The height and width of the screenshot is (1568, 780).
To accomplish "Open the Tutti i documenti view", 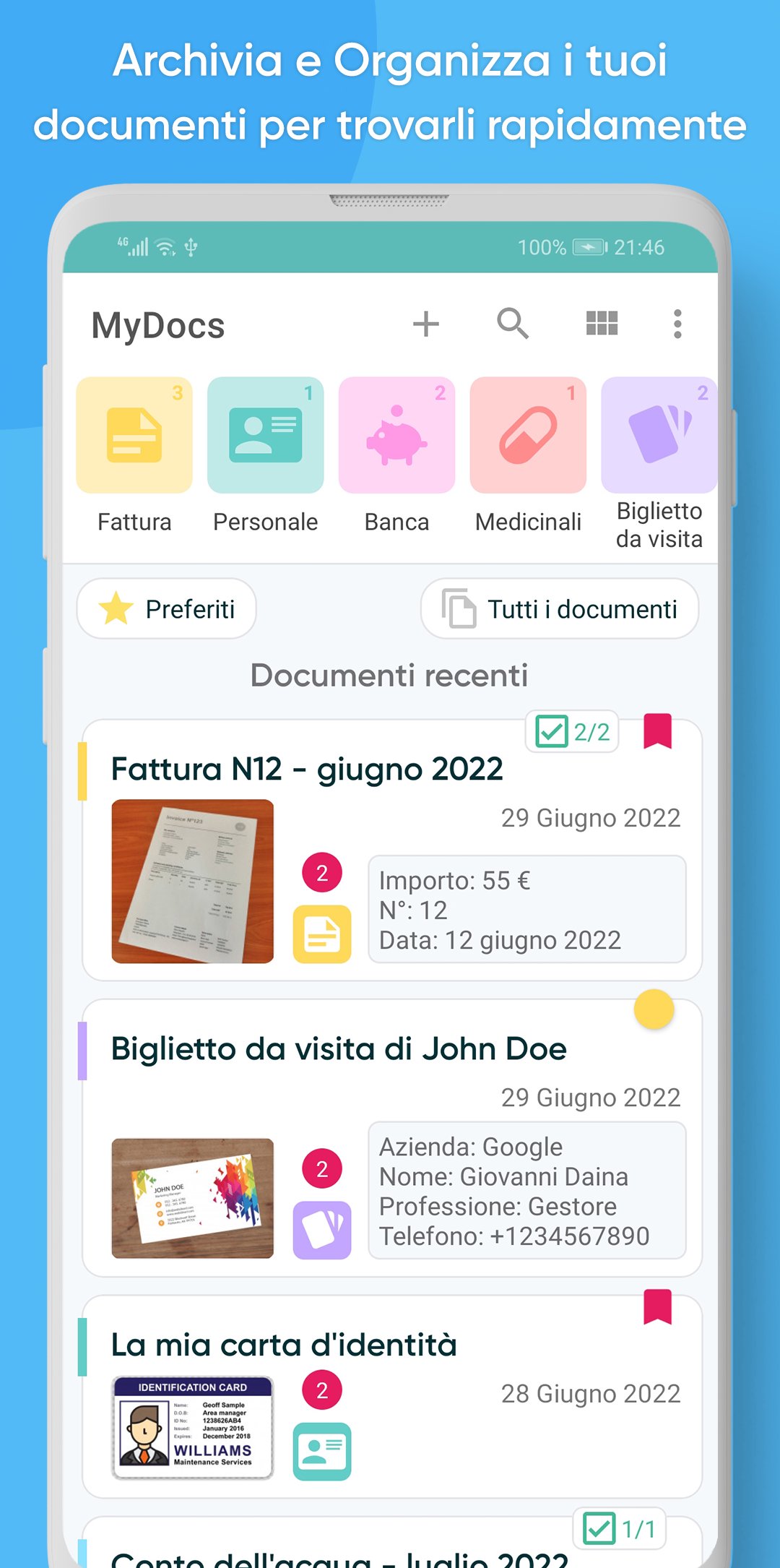I will [x=560, y=608].
